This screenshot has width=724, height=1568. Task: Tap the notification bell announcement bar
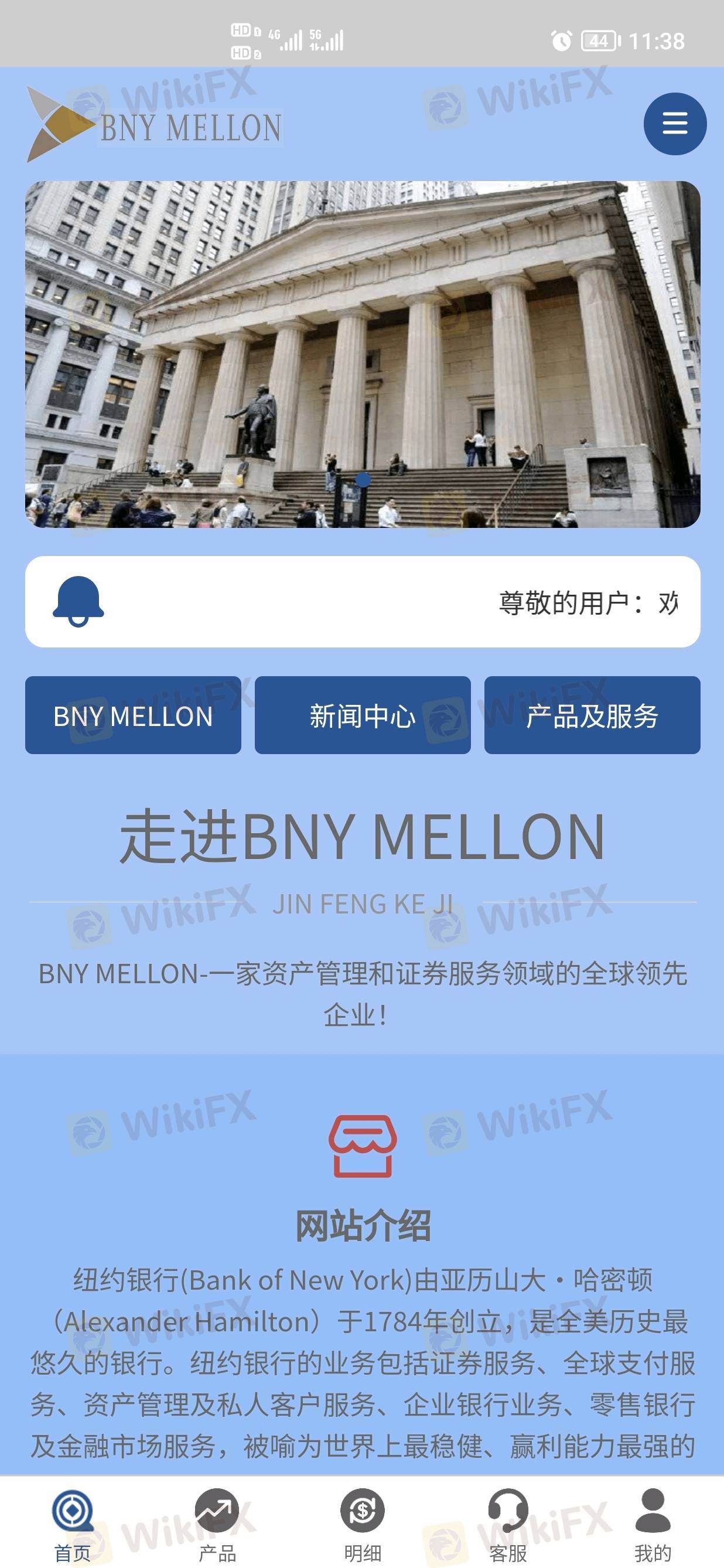pyautogui.click(x=363, y=601)
